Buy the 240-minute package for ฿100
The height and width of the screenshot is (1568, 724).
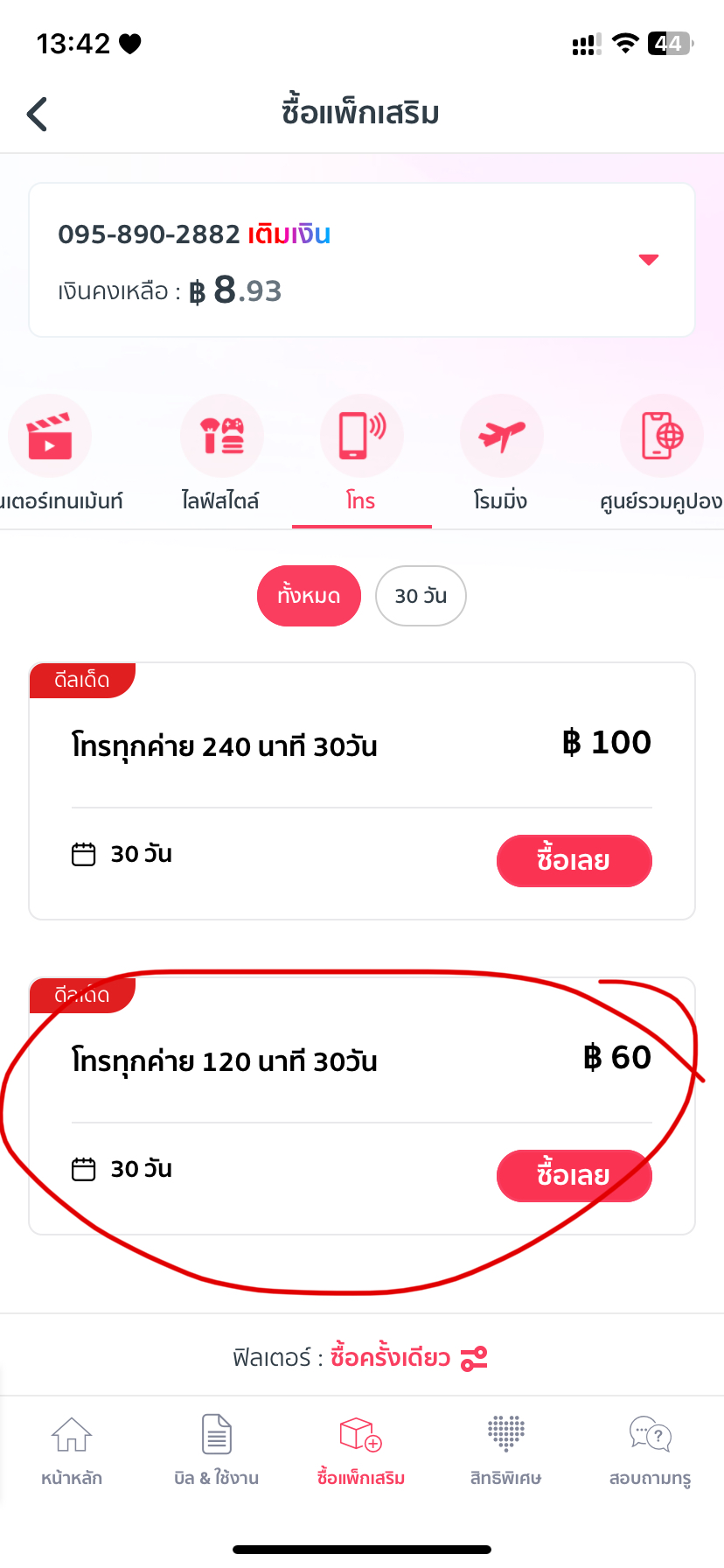coord(574,861)
